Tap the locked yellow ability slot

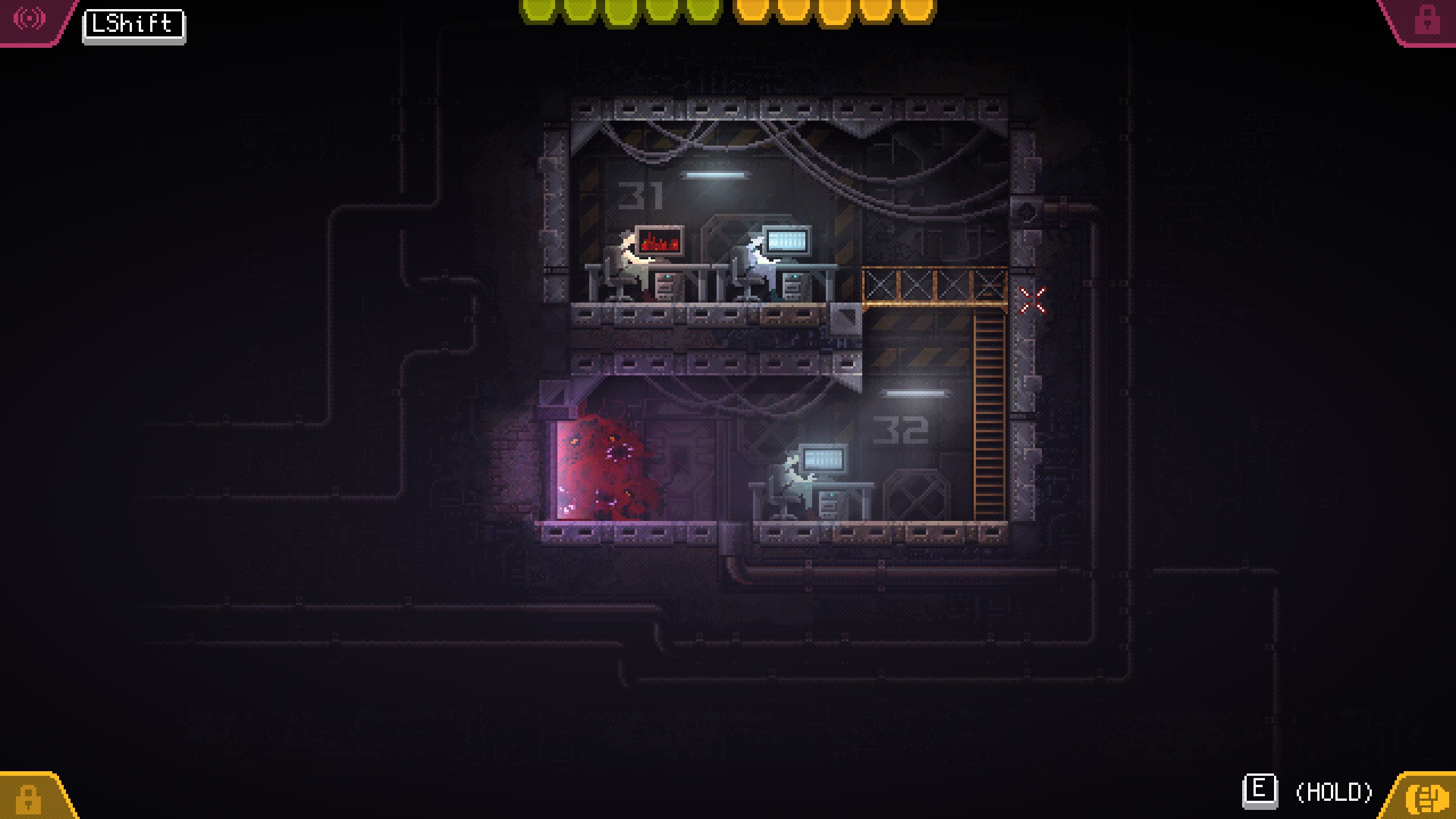point(27,799)
